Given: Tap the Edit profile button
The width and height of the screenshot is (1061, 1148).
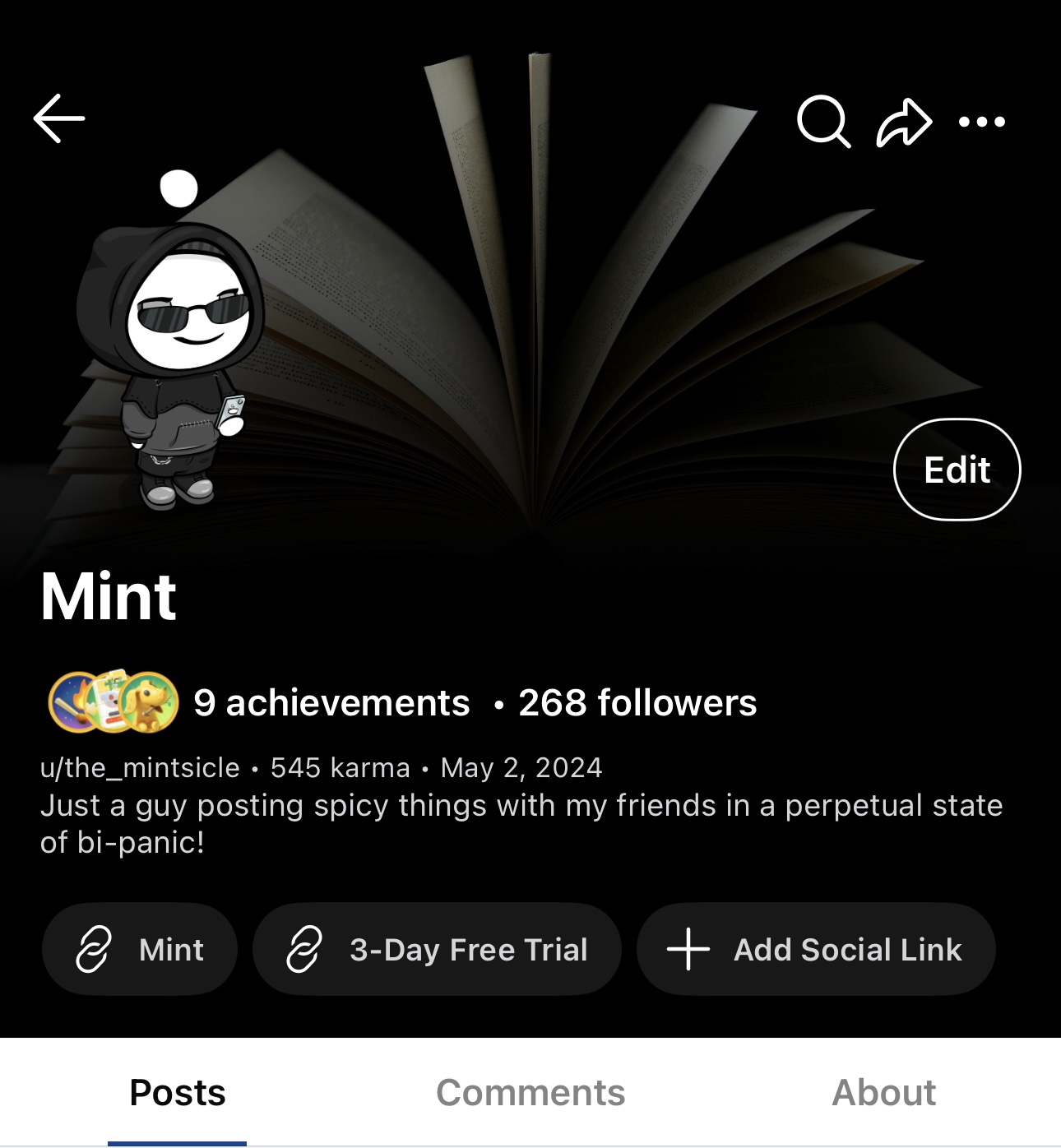Looking at the screenshot, I should [x=957, y=470].
